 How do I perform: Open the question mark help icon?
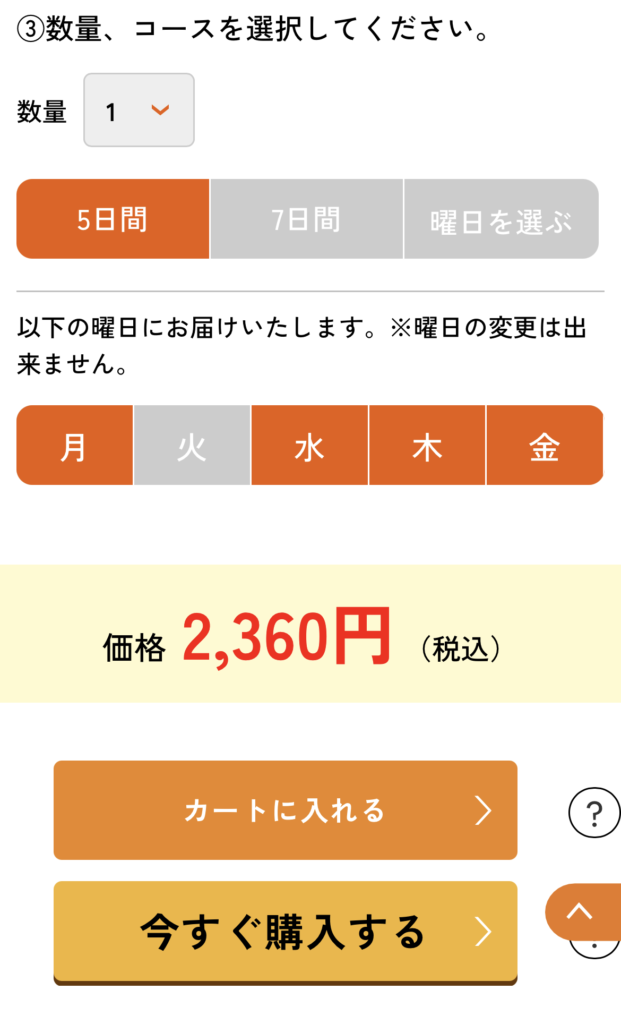pyautogui.click(x=594, y=813)
